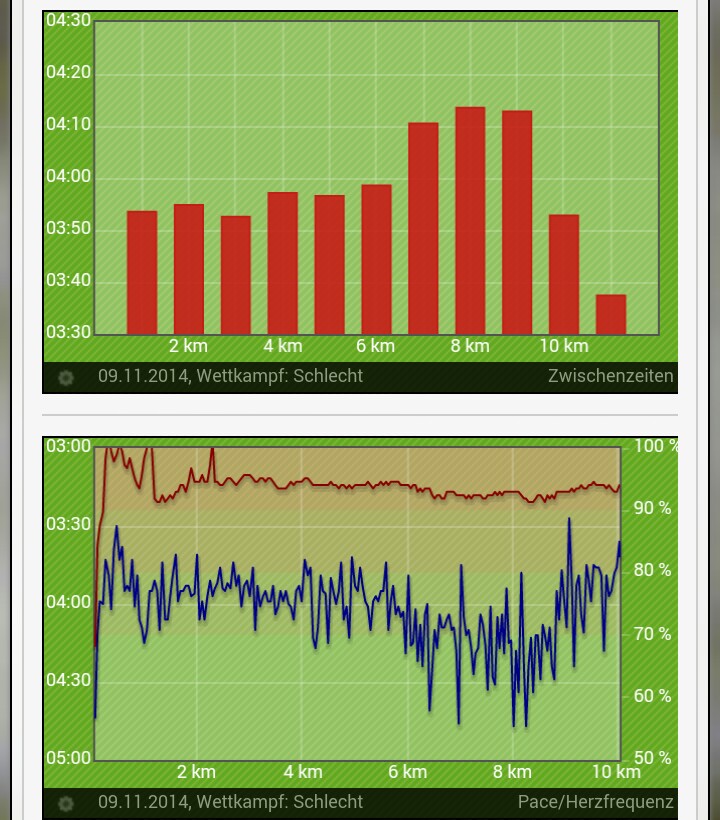Open the gear settings for the Pace/Herzfrequenz chart
Image resolution: width=720 pixels, height=820 pixels.
tap(66, 804)
